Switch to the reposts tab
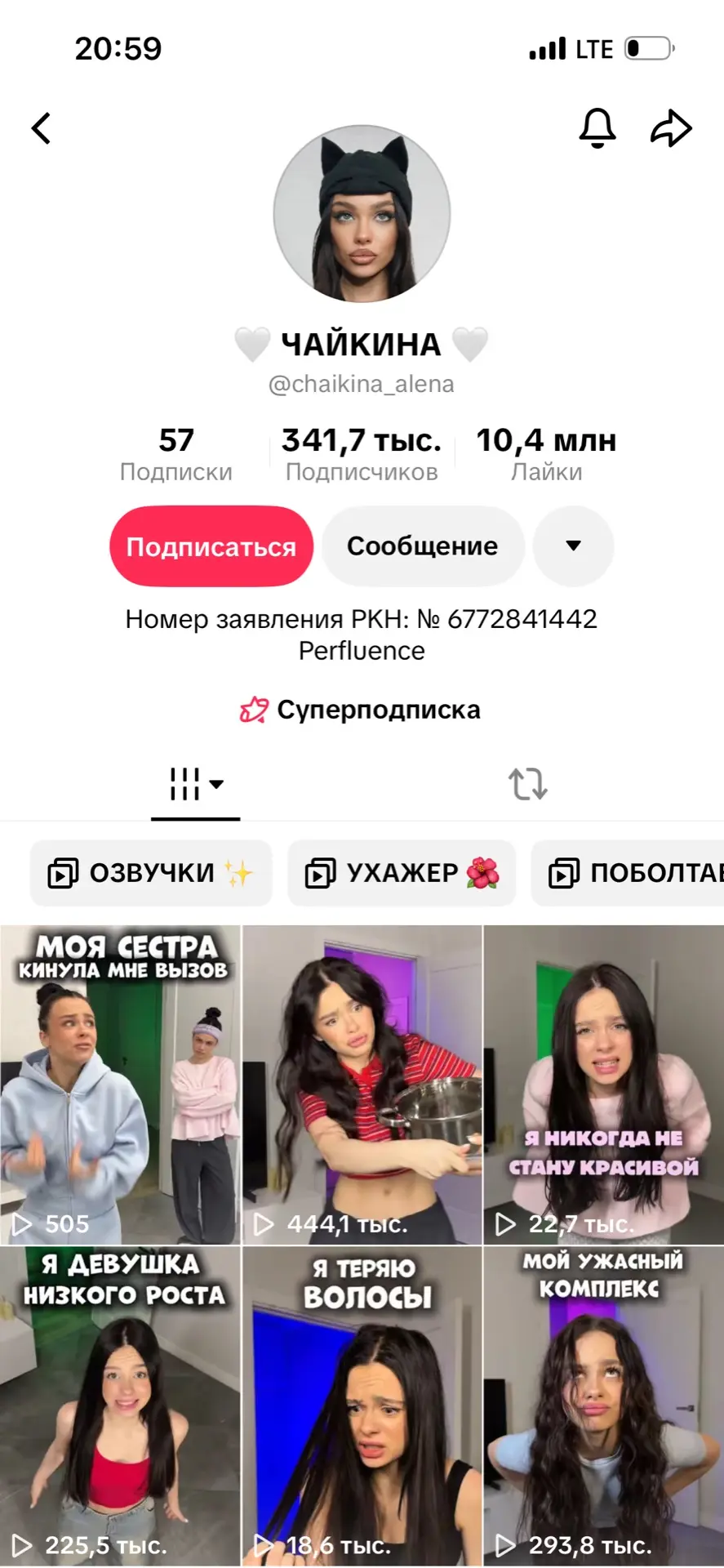The image size is (724, 1568). (x=527, y=785)
